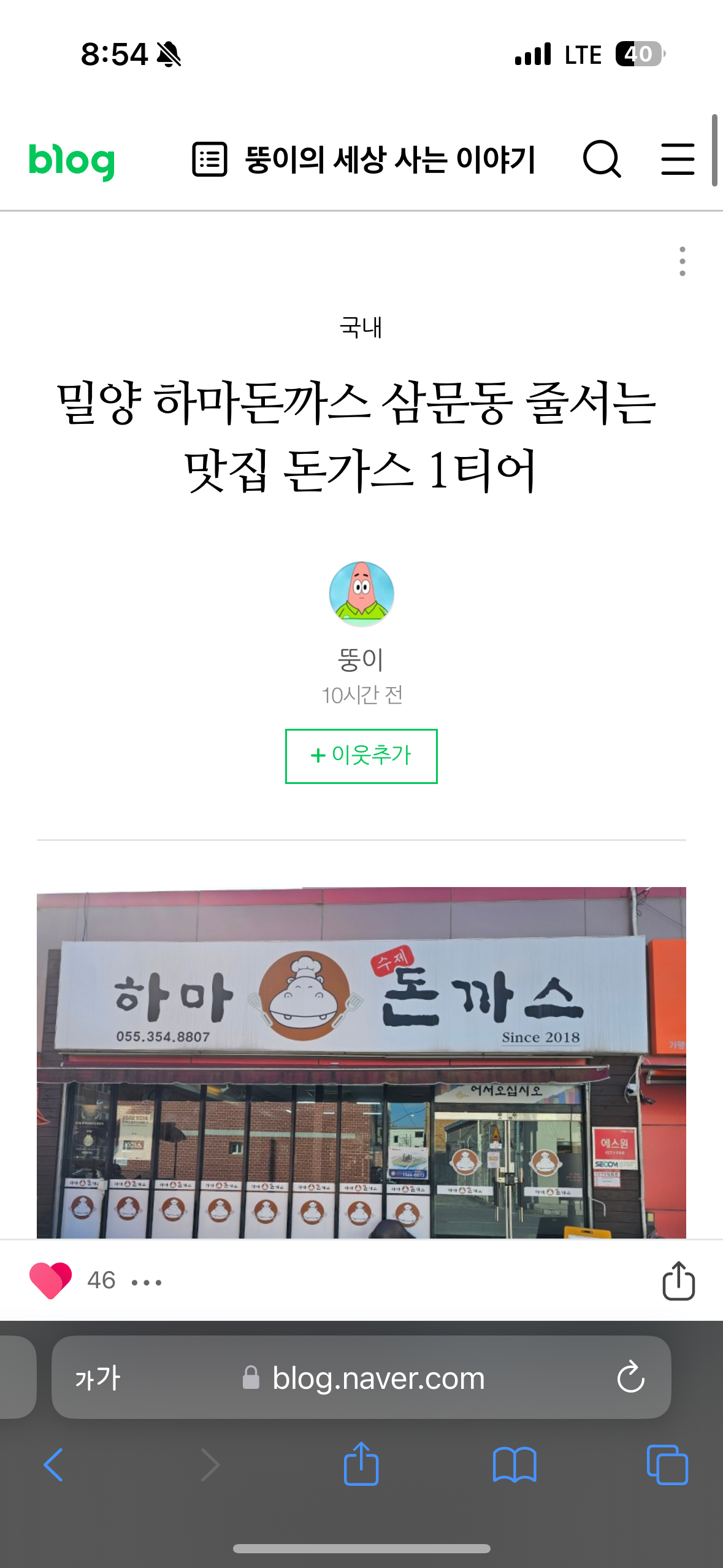Screen dimensions: 723x1568
Task: Open Safari bookmarks
Action: 515,1465
